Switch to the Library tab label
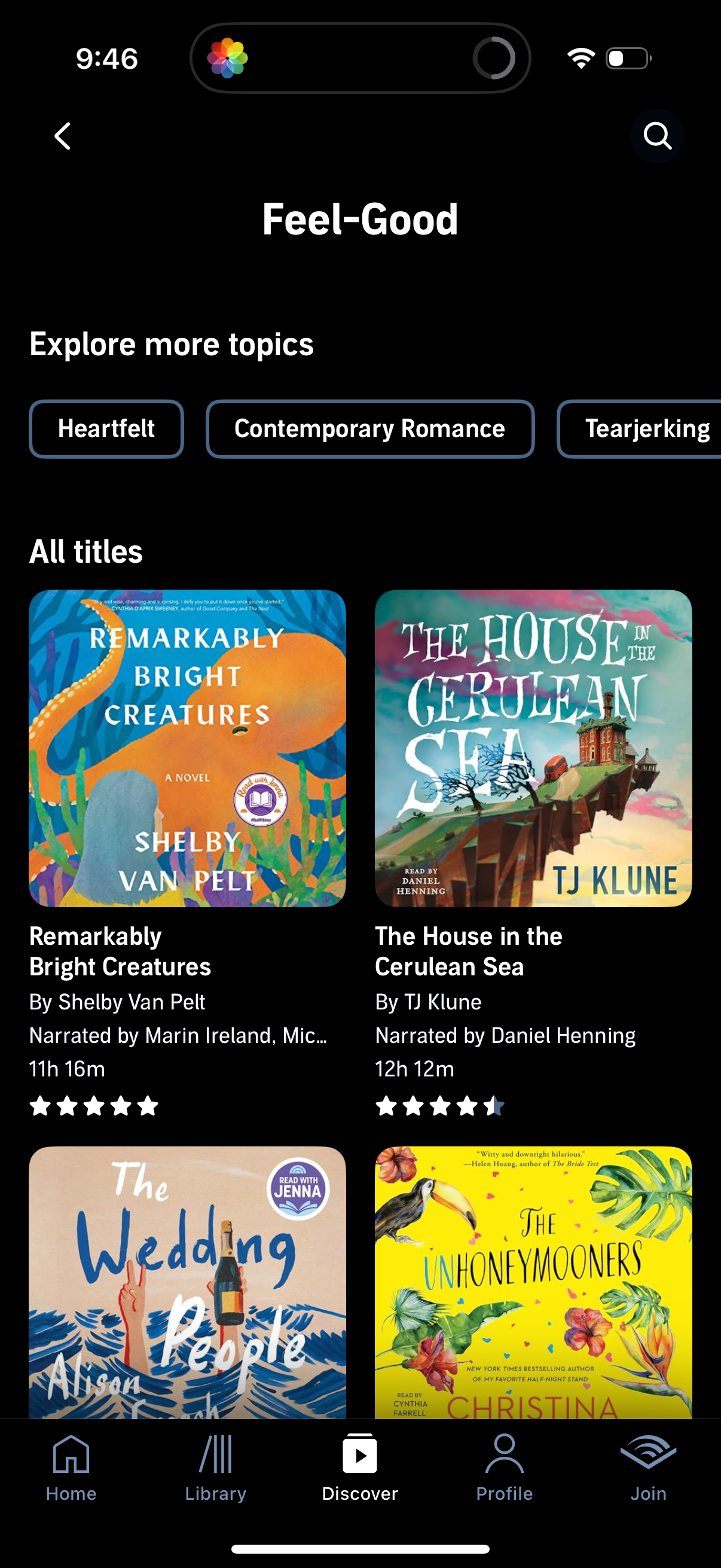 (x=215, y=1493)
